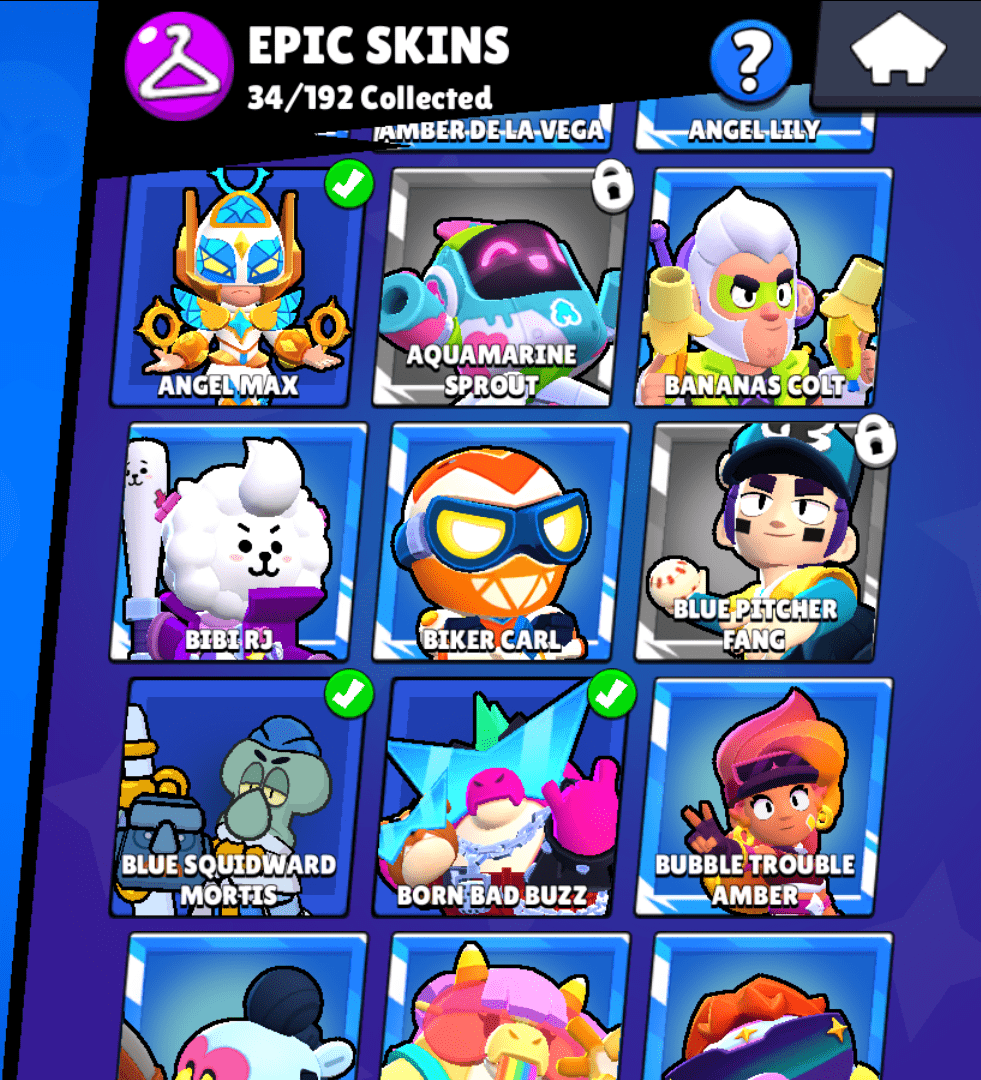Open the Bibi RJ skin card
Image resolution: width=981 pixels, height=1080 pixels.
238,541
